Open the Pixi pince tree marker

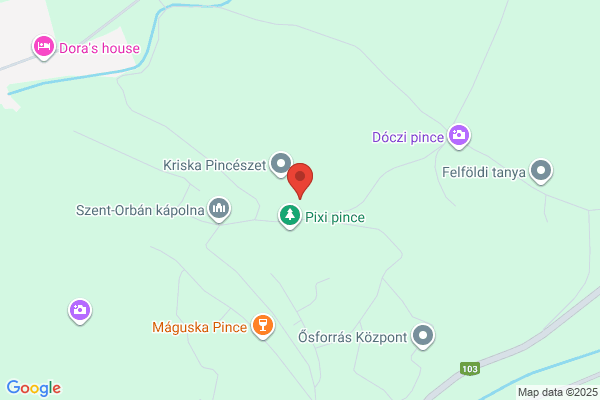click(290, 216)
